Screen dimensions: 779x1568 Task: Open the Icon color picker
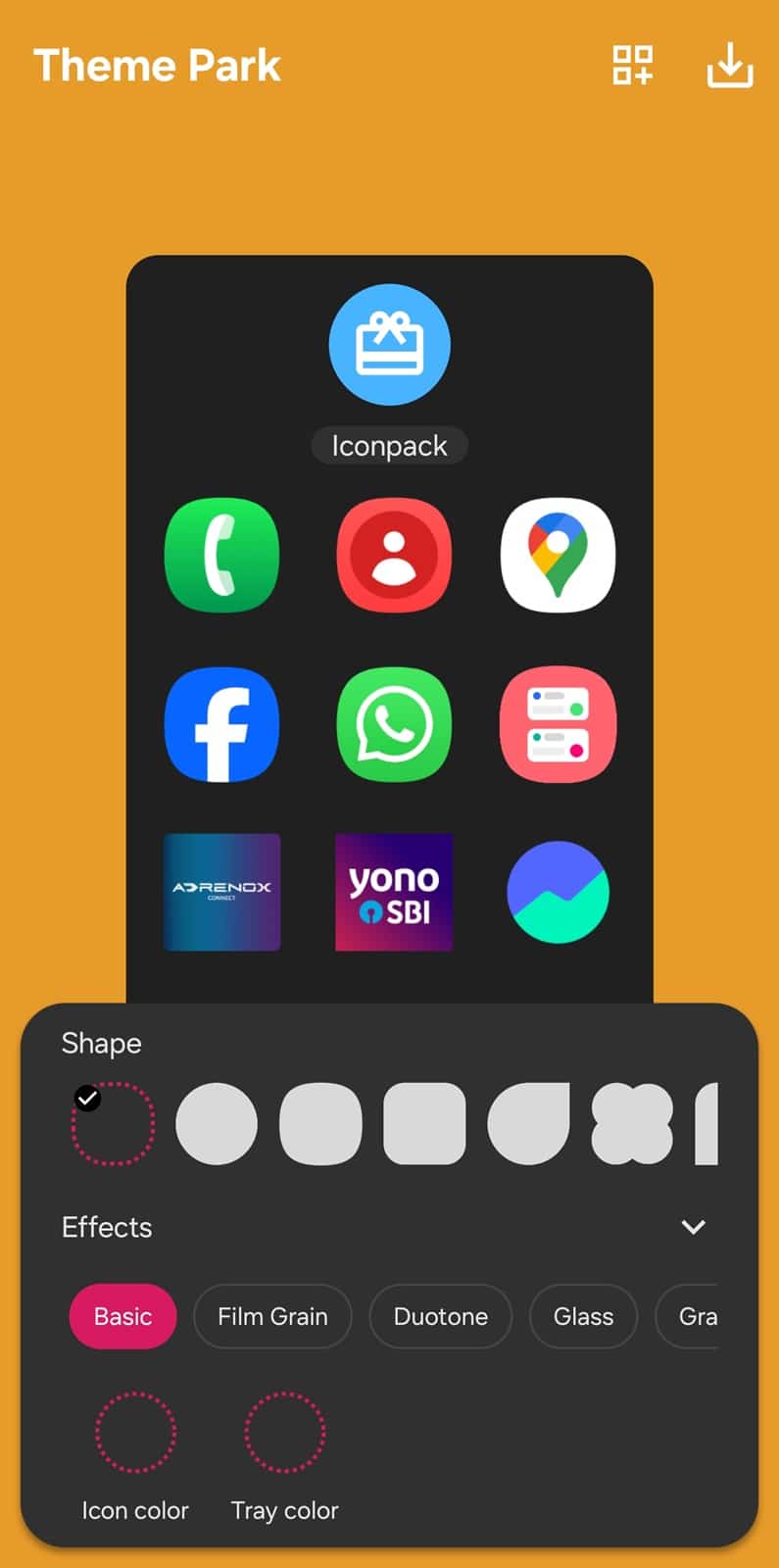pos(135,1433)
